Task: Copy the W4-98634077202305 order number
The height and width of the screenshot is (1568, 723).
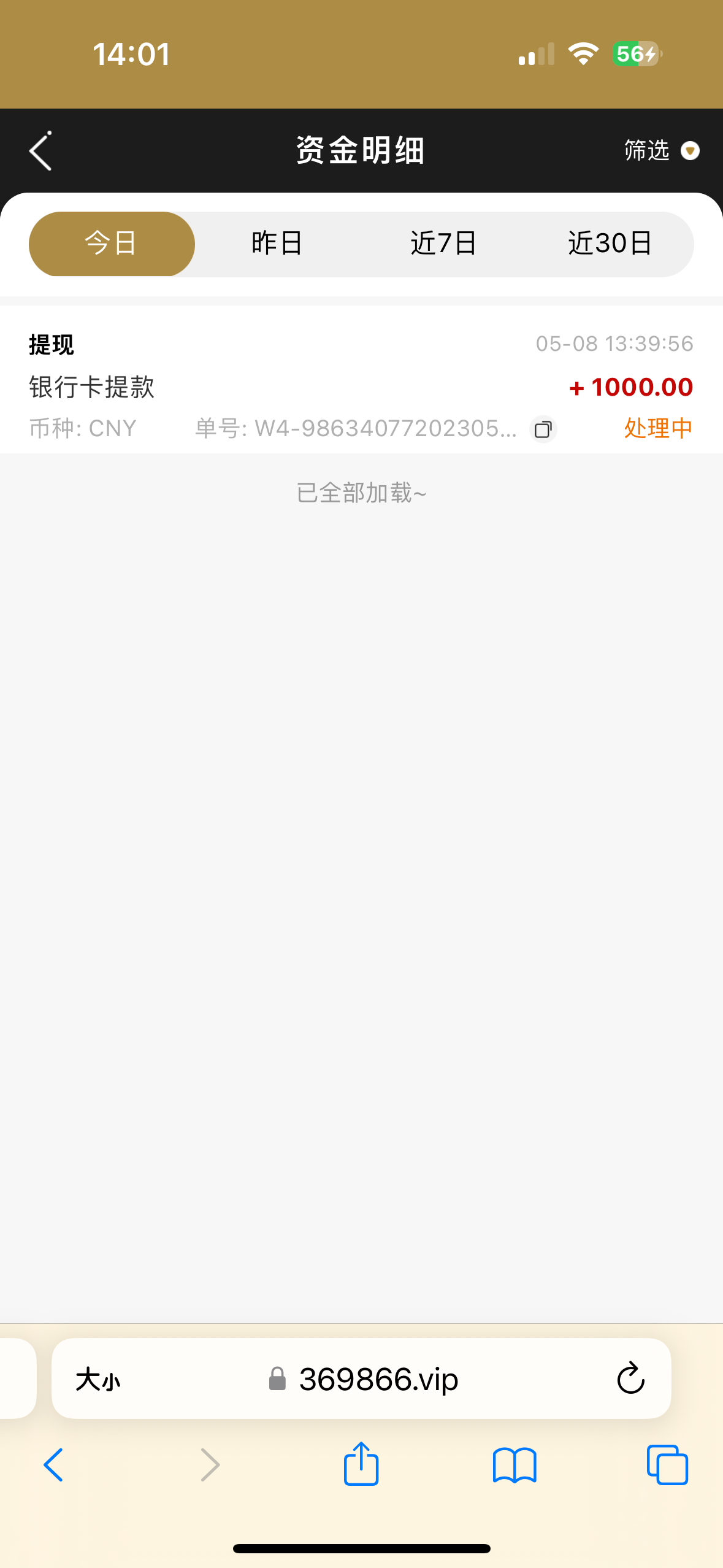Action: pyautogui.click(x=543, y=429)
